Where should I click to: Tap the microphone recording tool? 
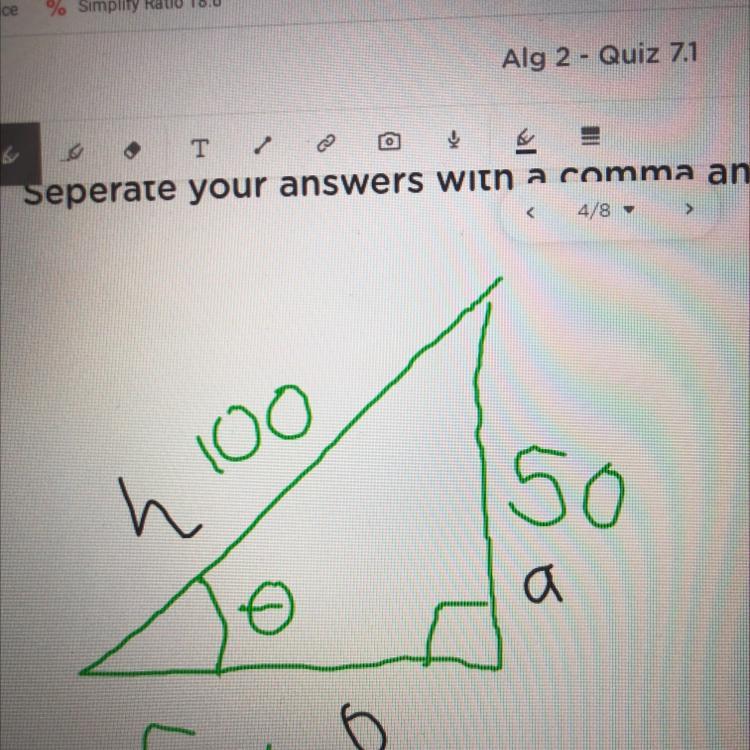tap(454, 140)
